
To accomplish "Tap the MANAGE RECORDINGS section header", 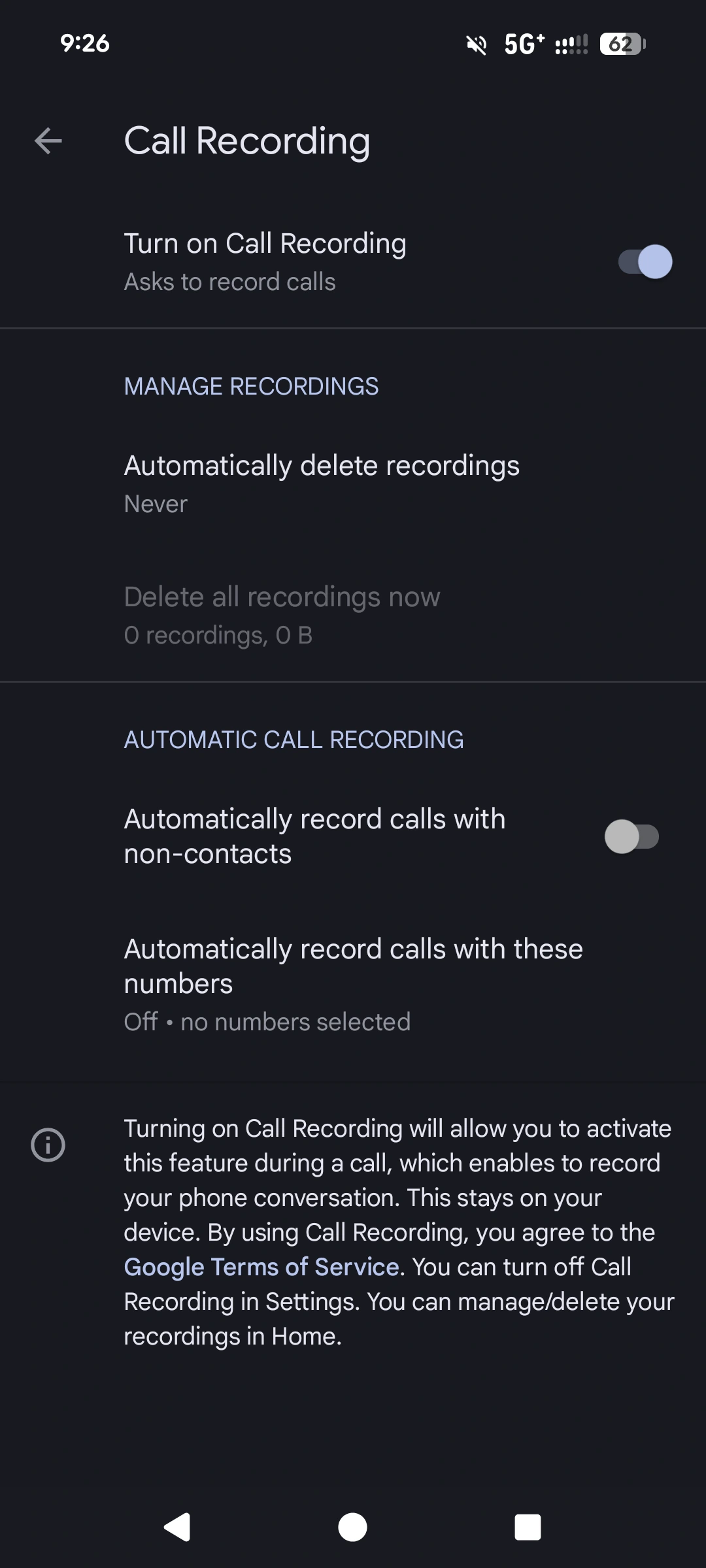I will [x=251, y=386].
